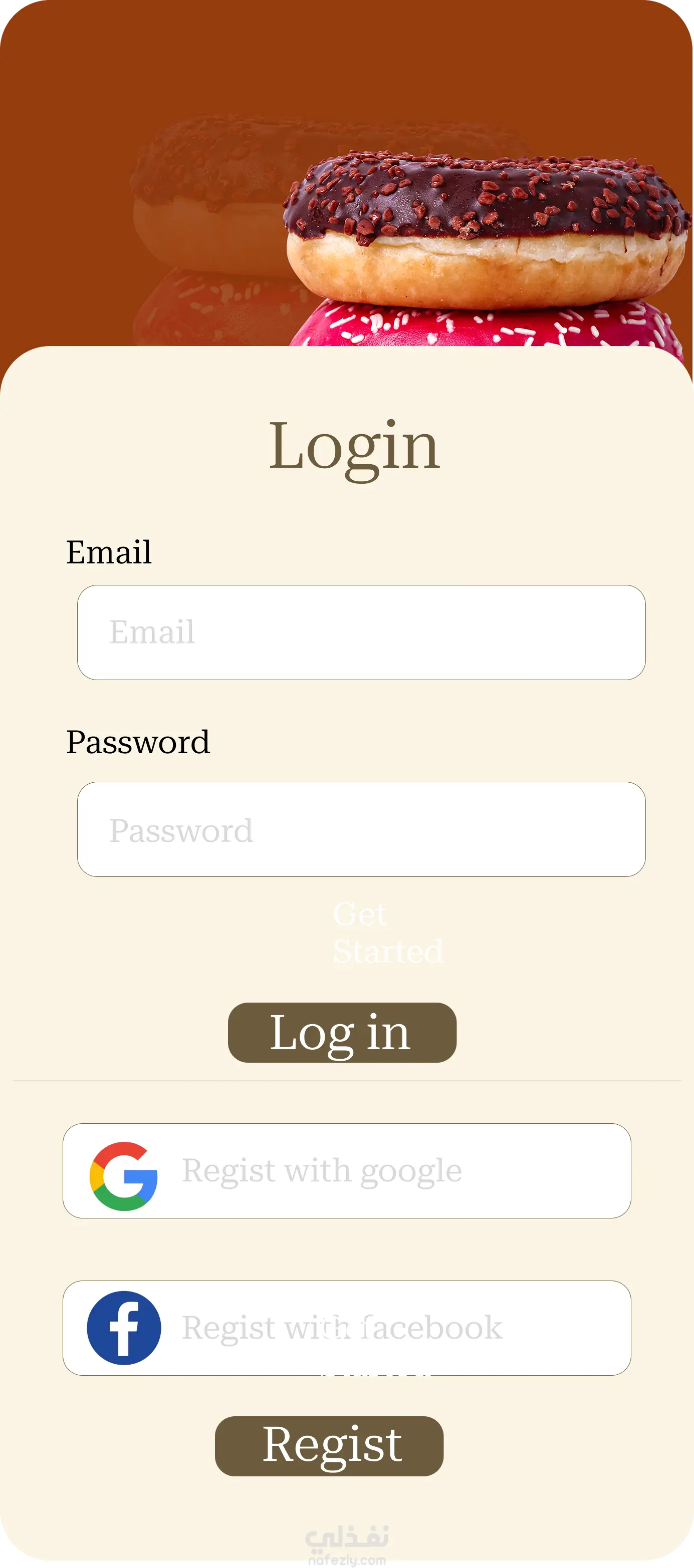Tap the Email input field
The image size is (694, 1568).
pos(361,632)
